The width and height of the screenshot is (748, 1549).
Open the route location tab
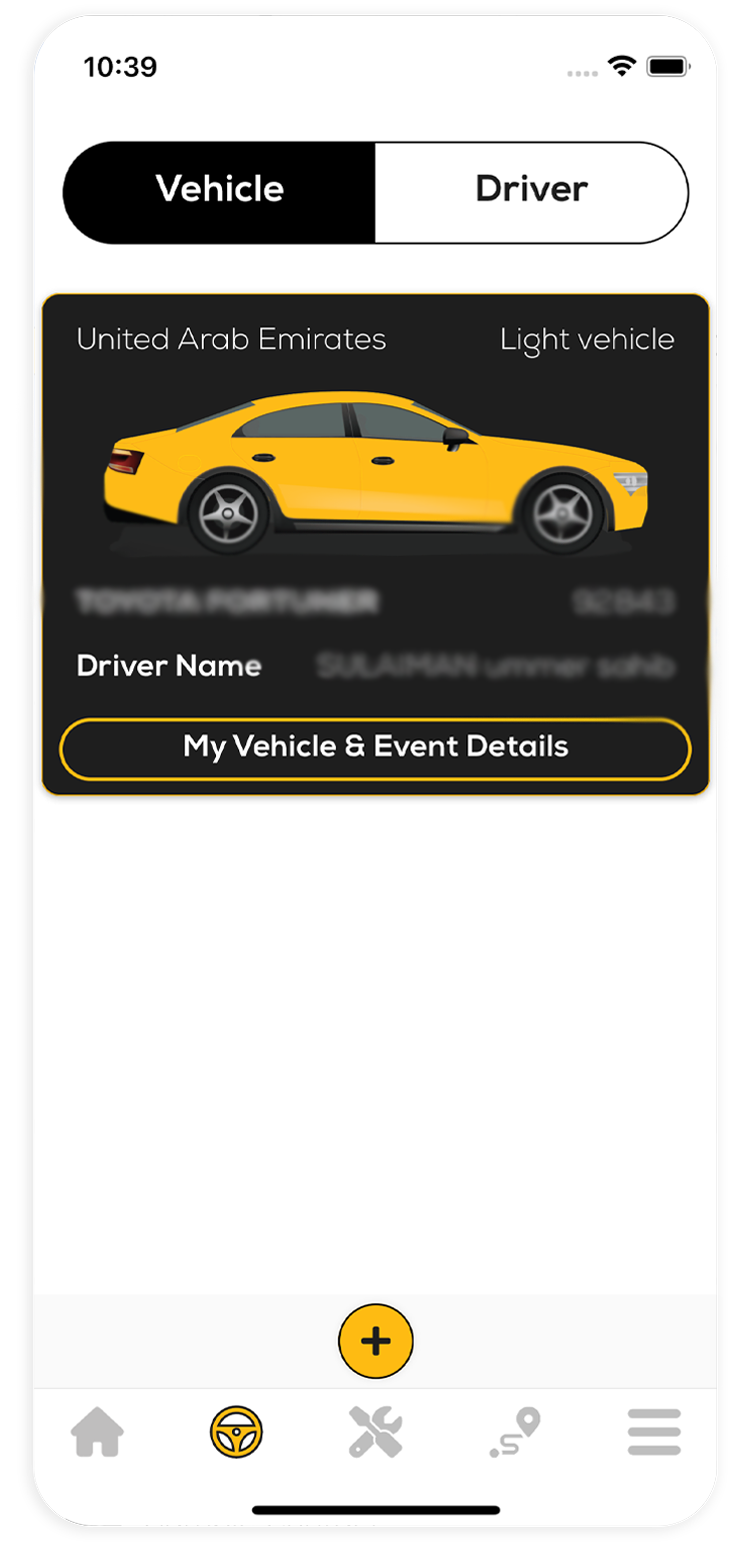515,1432
